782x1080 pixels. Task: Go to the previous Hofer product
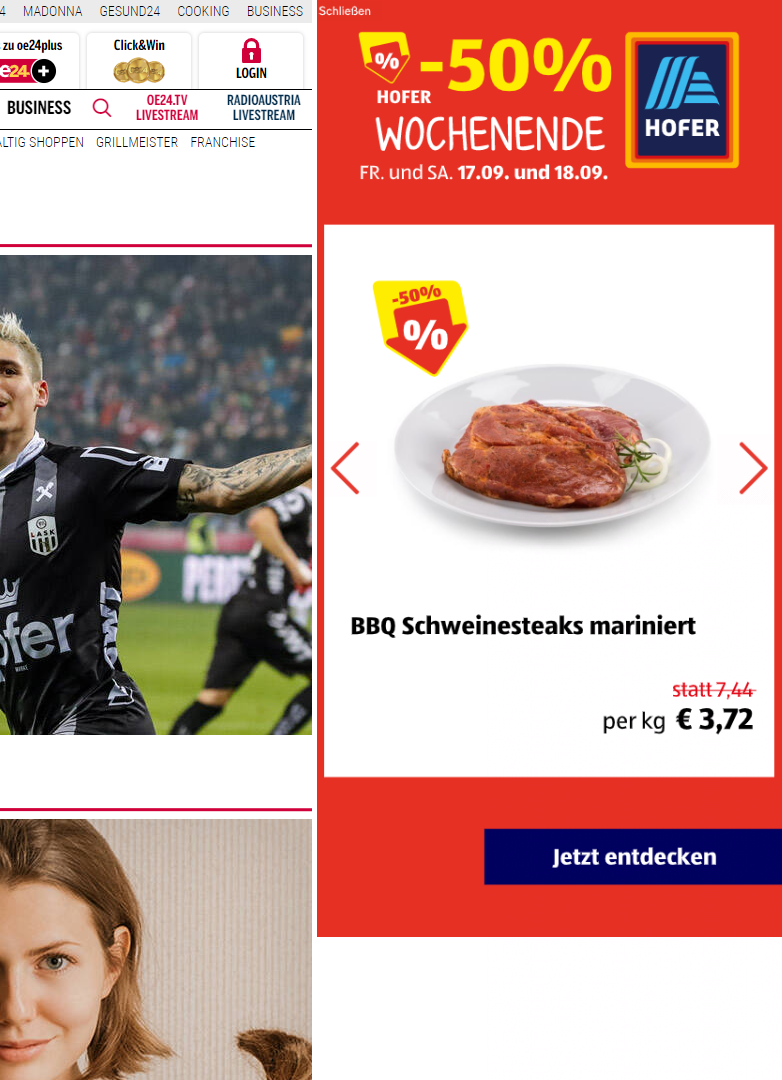pyautogui.click(x=345, y=468)
